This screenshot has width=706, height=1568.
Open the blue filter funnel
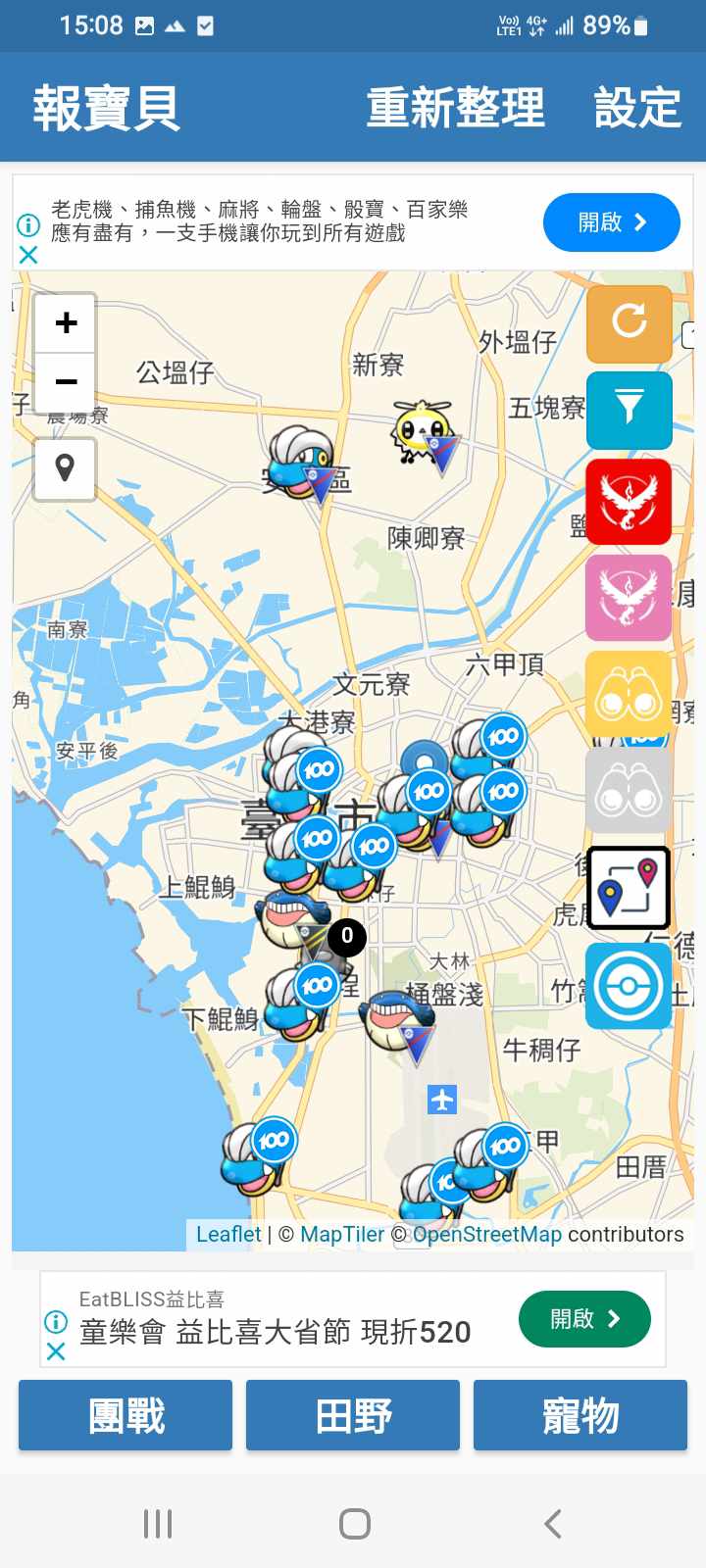[x=629, y=409]
